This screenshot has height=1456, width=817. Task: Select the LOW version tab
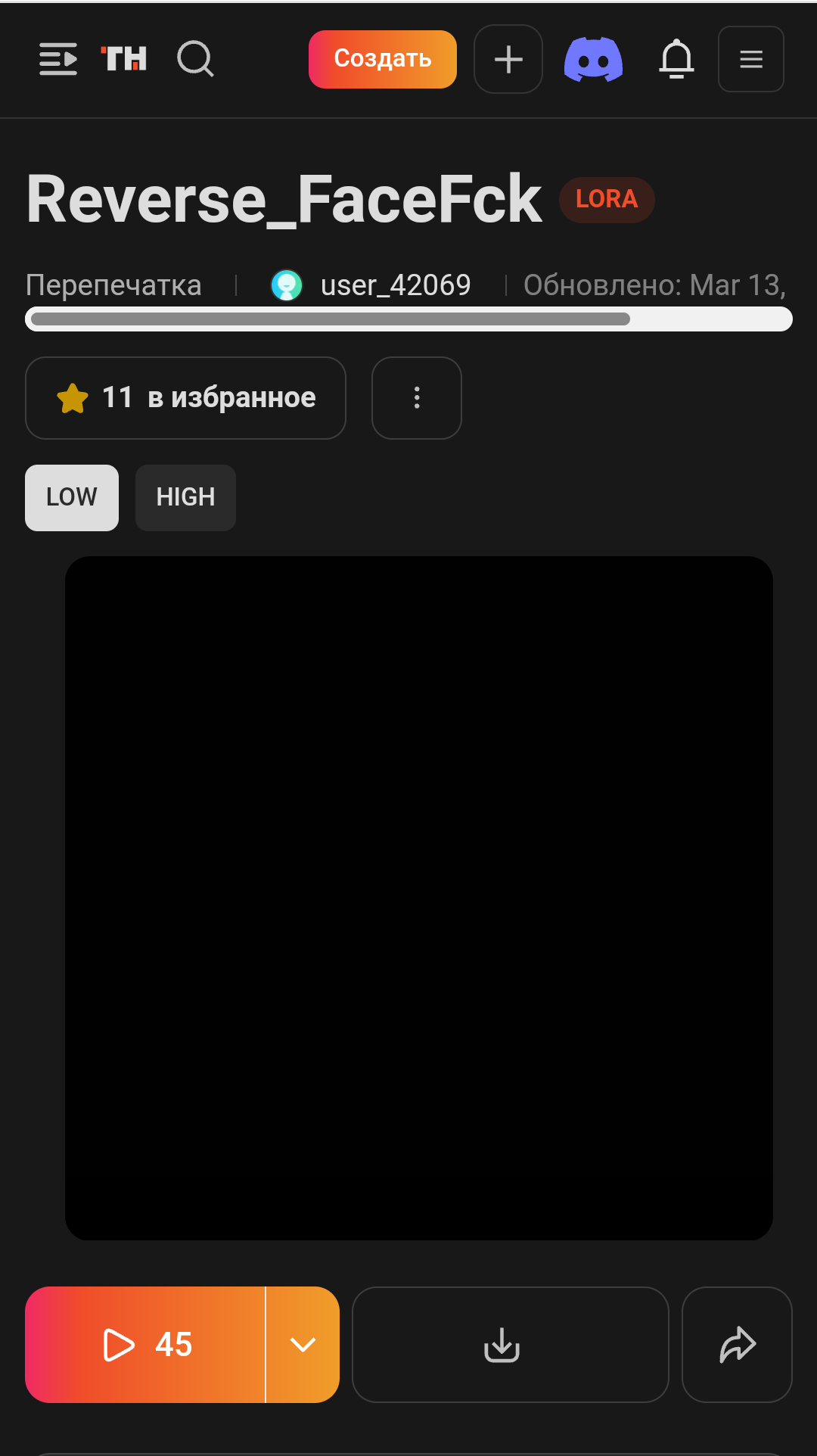tap(72, 497)
